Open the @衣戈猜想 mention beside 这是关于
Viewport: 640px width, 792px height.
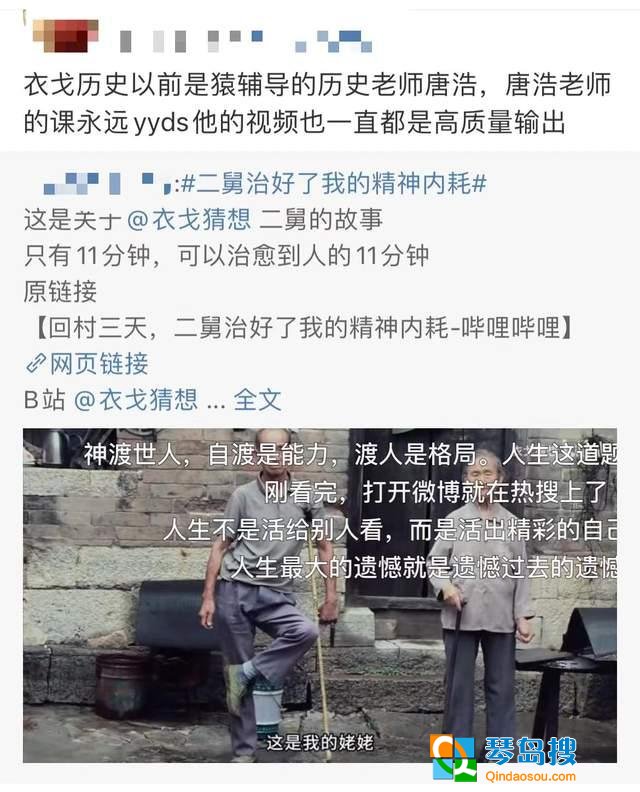click(188, 219)
